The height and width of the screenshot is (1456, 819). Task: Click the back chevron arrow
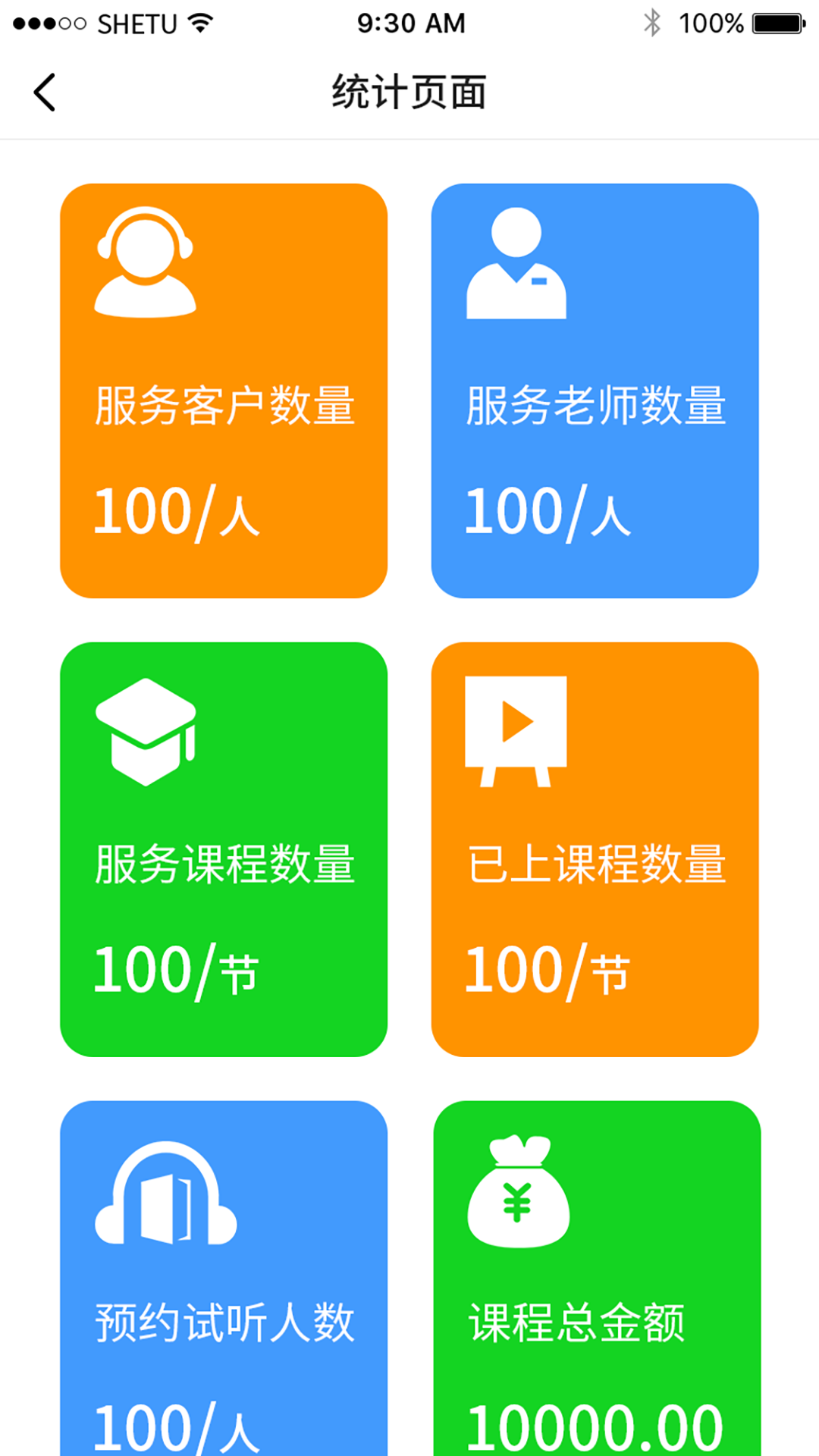tap(45, 91)
